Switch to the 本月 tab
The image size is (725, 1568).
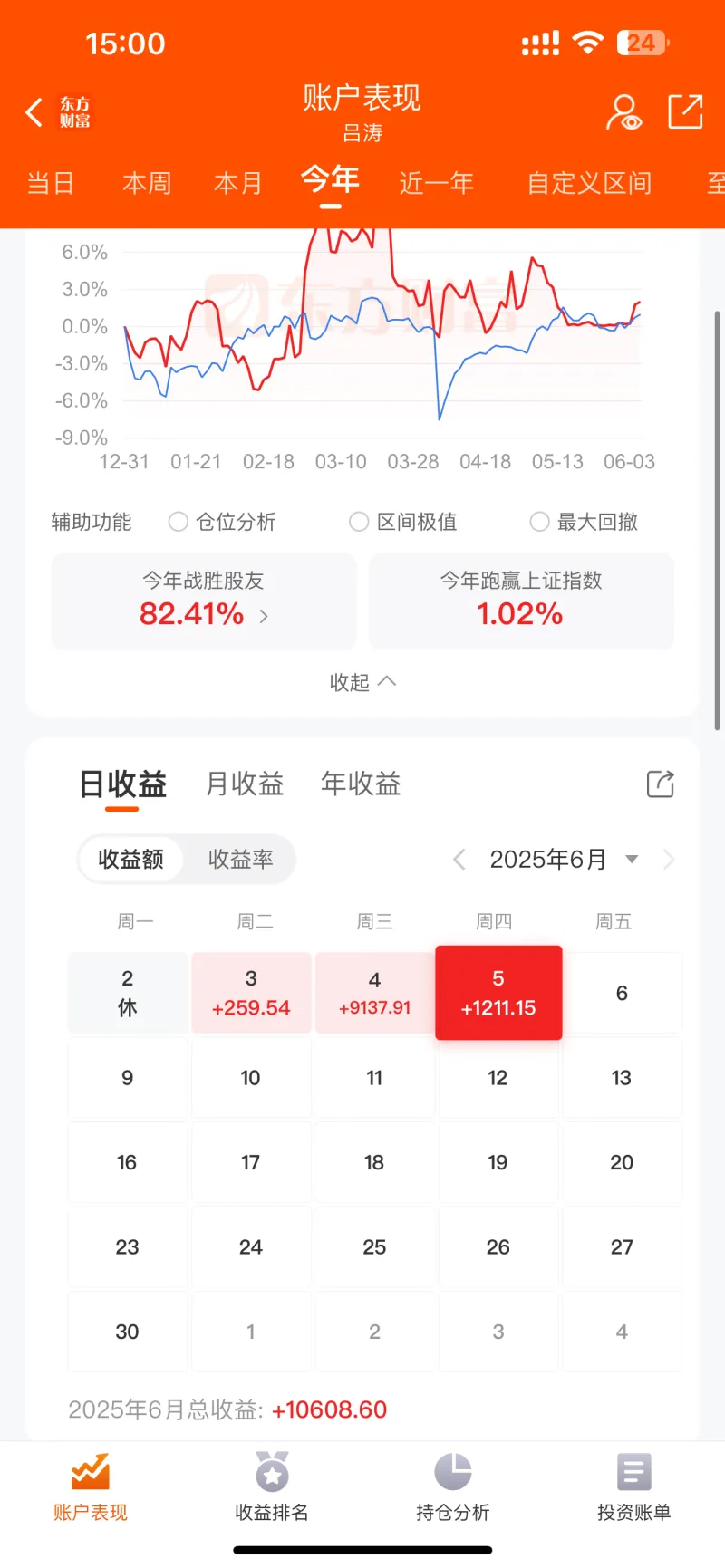pyautogui.click(x=238, y=183)
